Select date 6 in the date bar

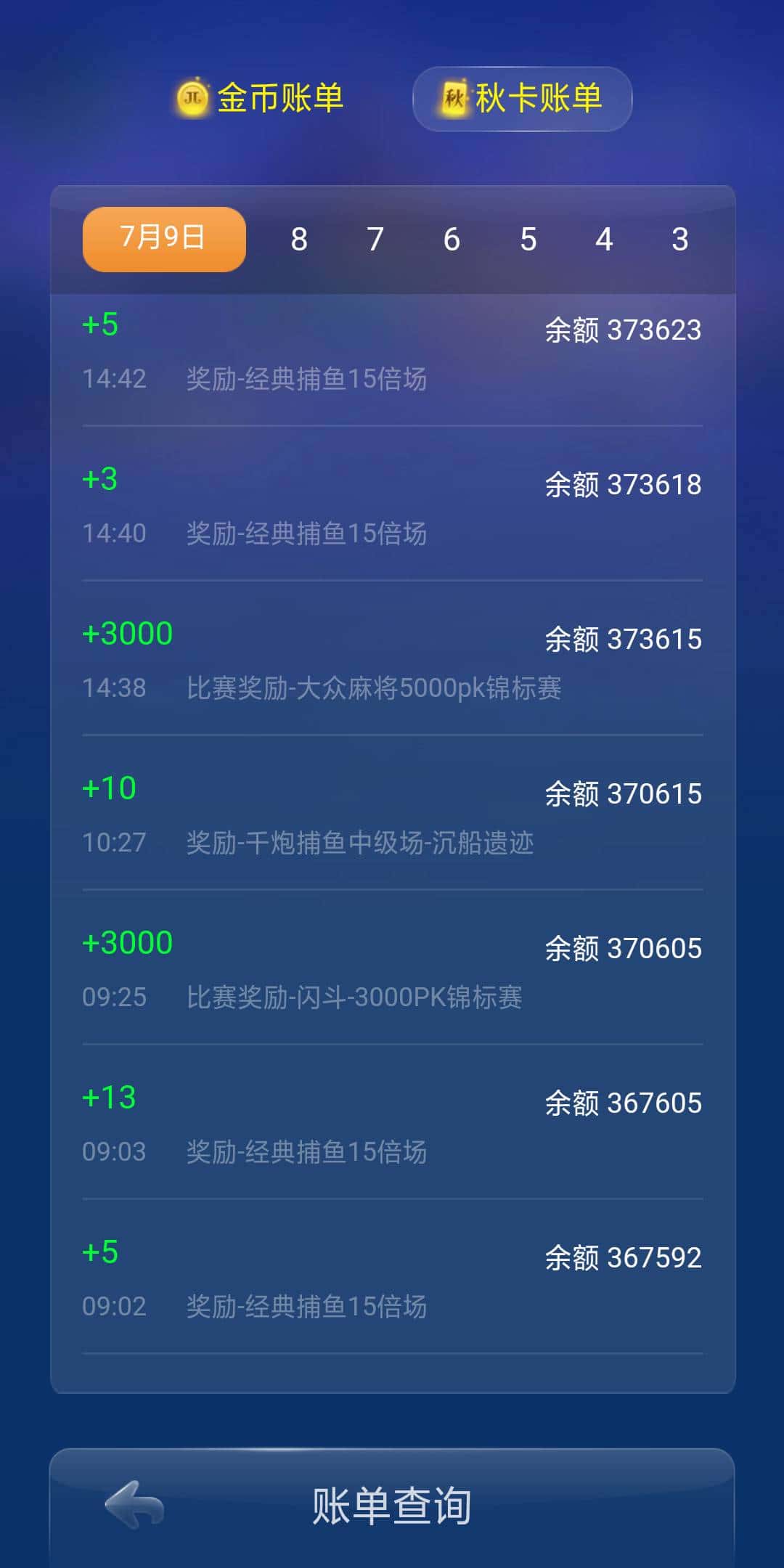click(x=451, y=239)
